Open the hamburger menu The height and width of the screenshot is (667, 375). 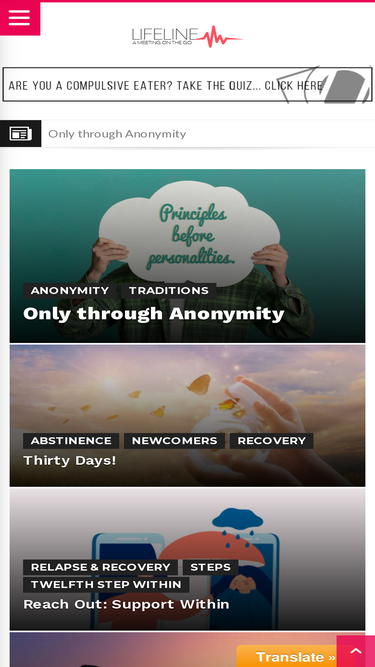(x=20, y=18)
